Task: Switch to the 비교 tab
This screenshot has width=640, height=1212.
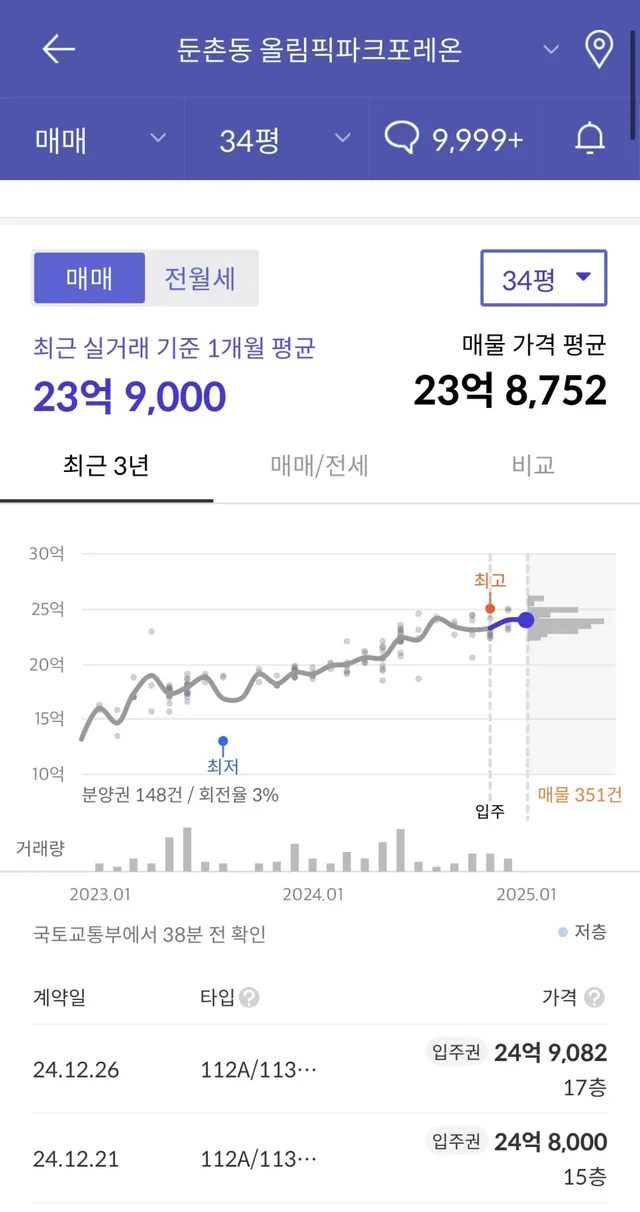Action: [533, 465]
